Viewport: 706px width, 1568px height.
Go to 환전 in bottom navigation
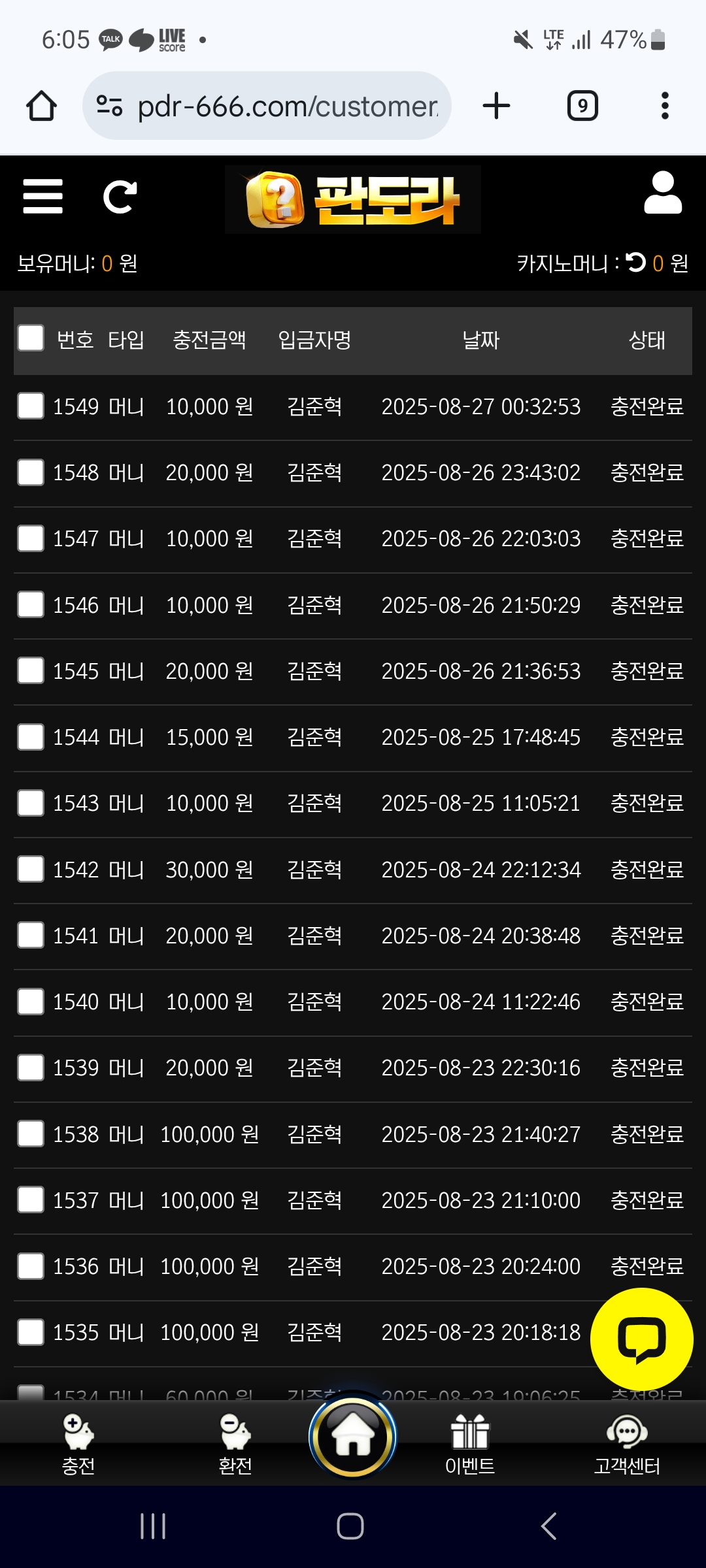click(235, 1445)
